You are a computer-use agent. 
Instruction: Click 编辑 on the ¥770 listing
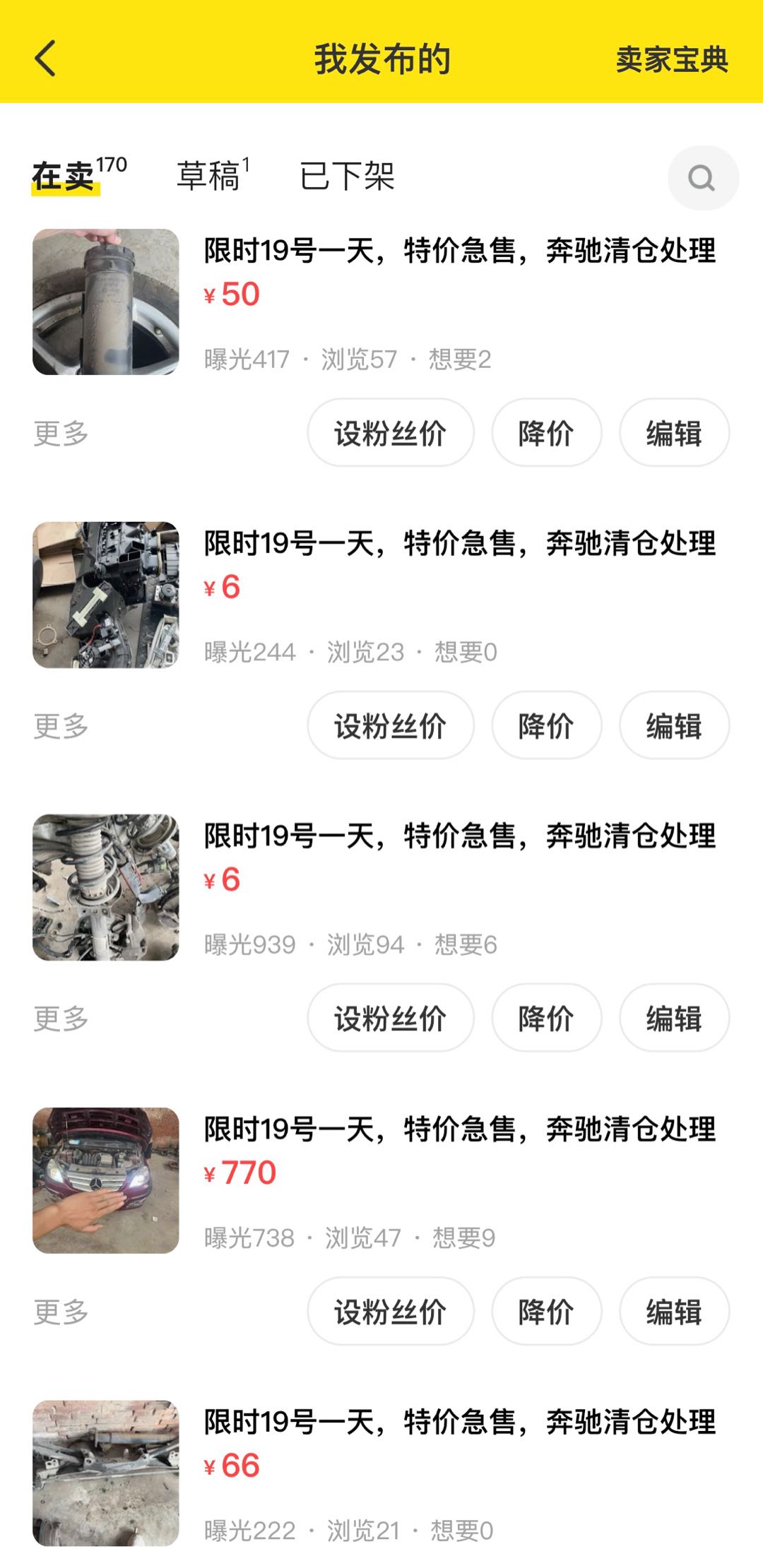click(674, 1312)
